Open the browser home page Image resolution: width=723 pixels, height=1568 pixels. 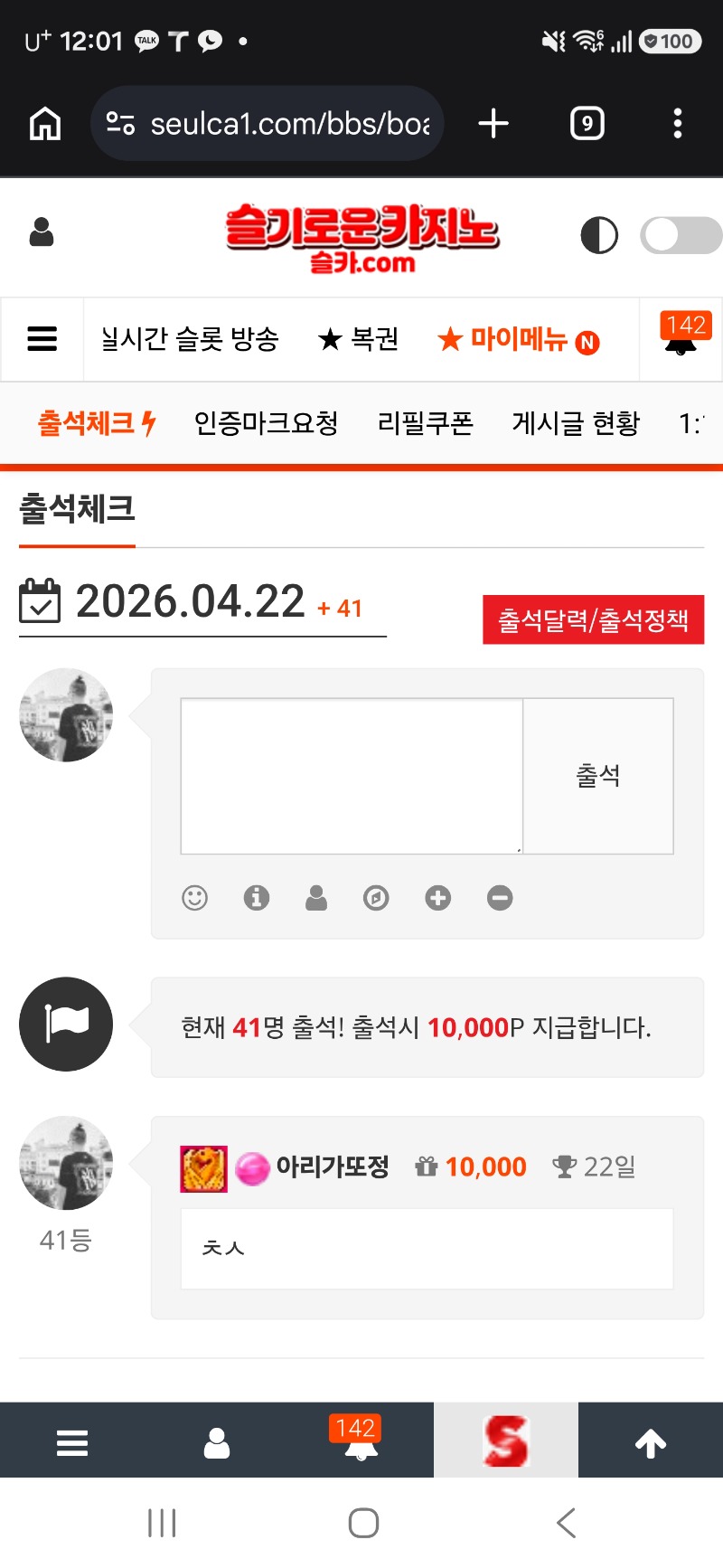[45, 124]
